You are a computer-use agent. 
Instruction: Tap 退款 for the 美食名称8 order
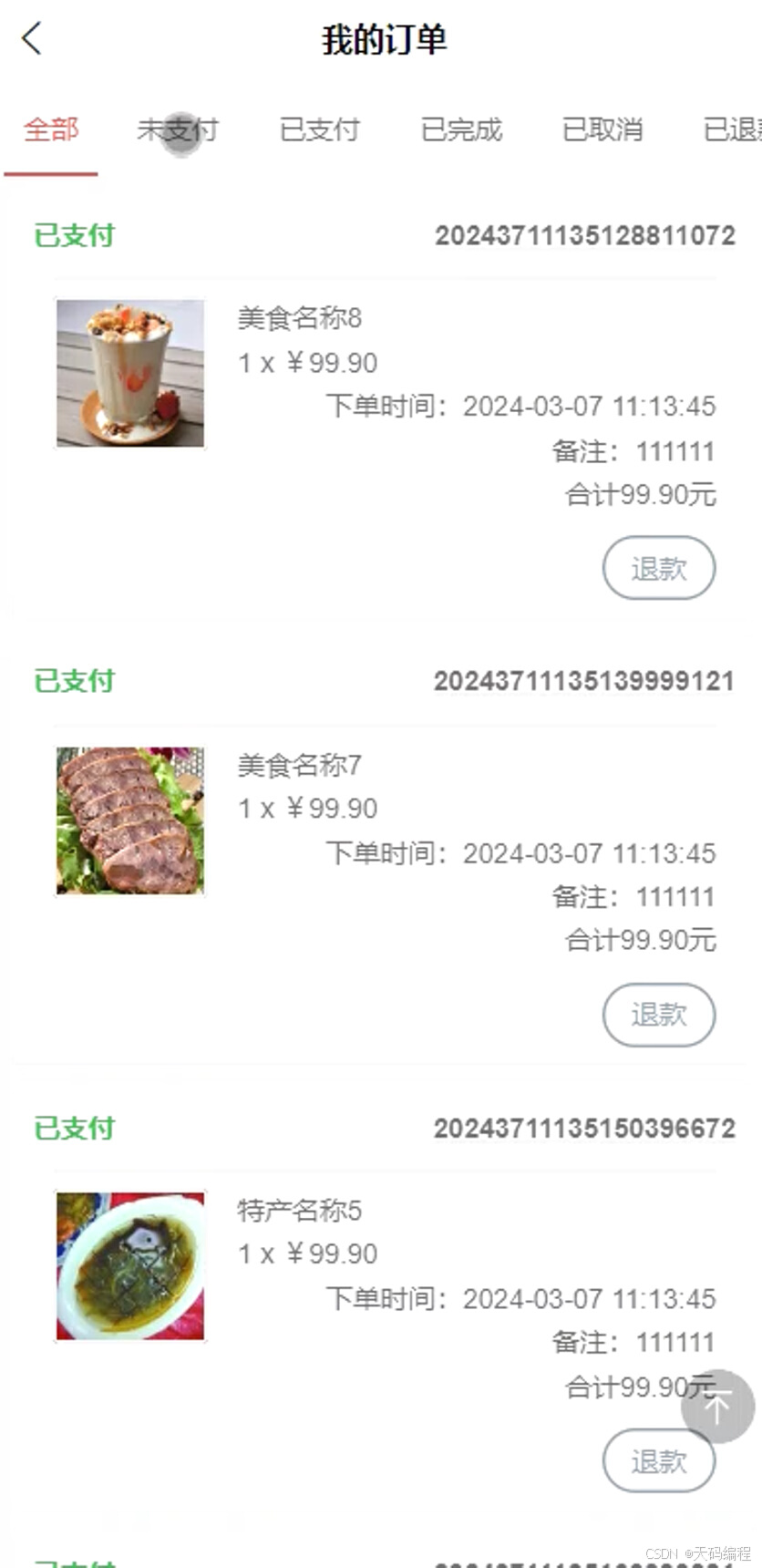(658, 569)
